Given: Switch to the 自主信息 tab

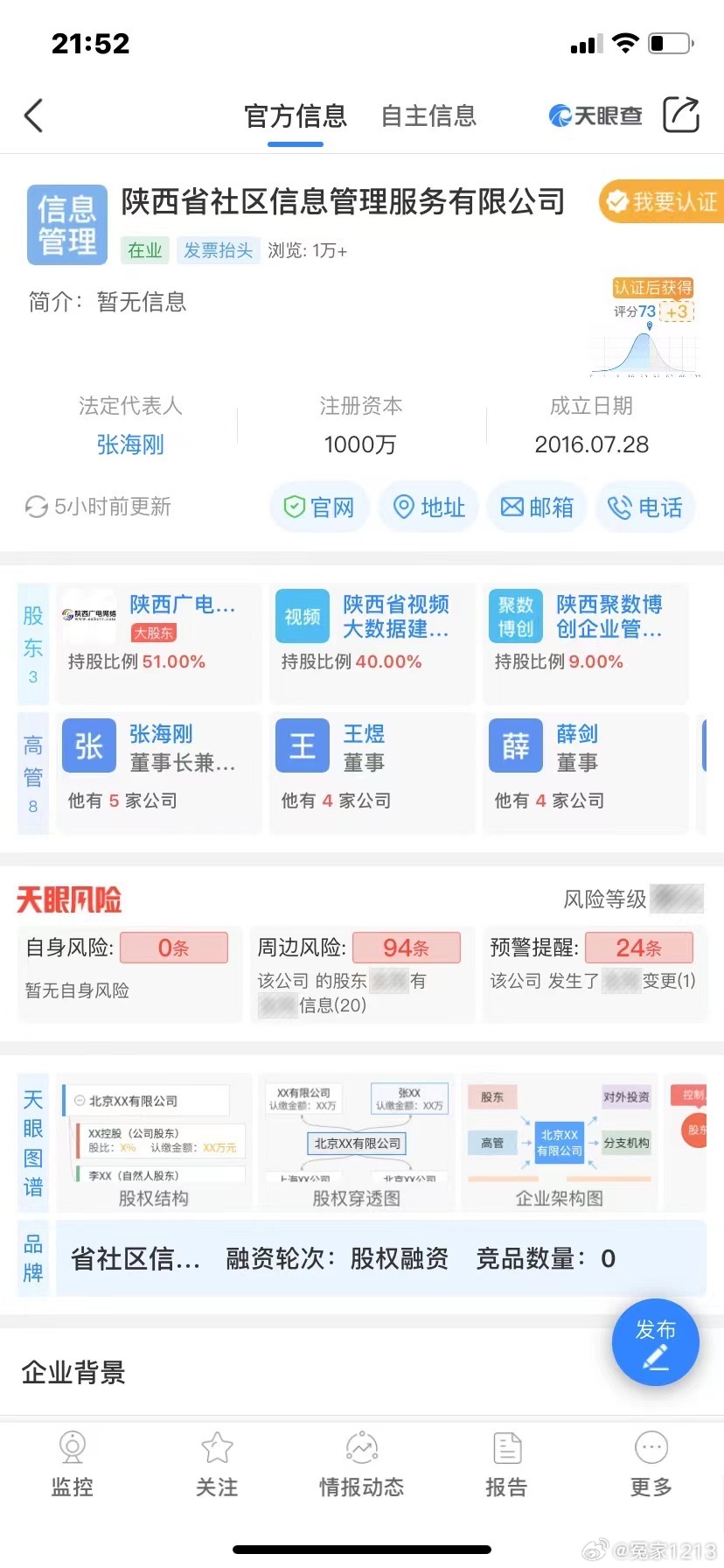Looking at the screenshot, I should [x=428, y=116].
